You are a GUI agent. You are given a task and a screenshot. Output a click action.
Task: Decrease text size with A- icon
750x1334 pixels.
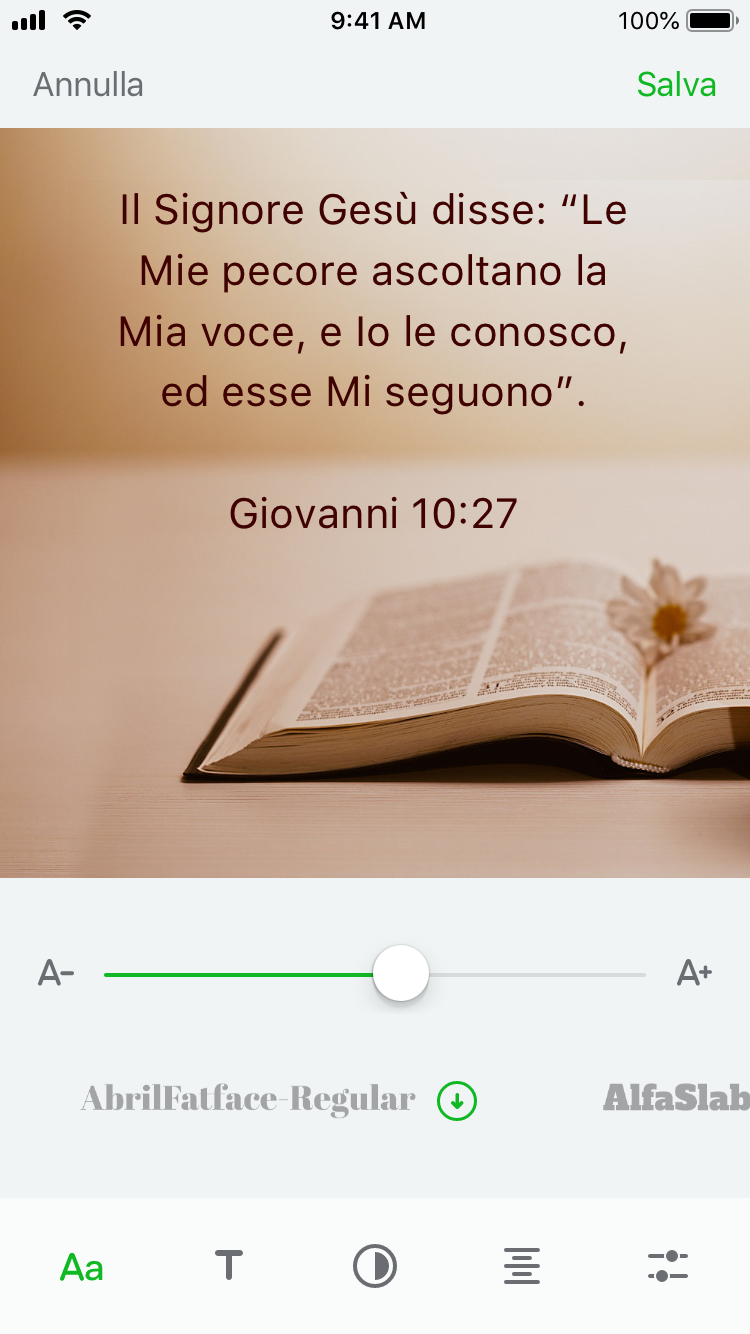point(56,973)
